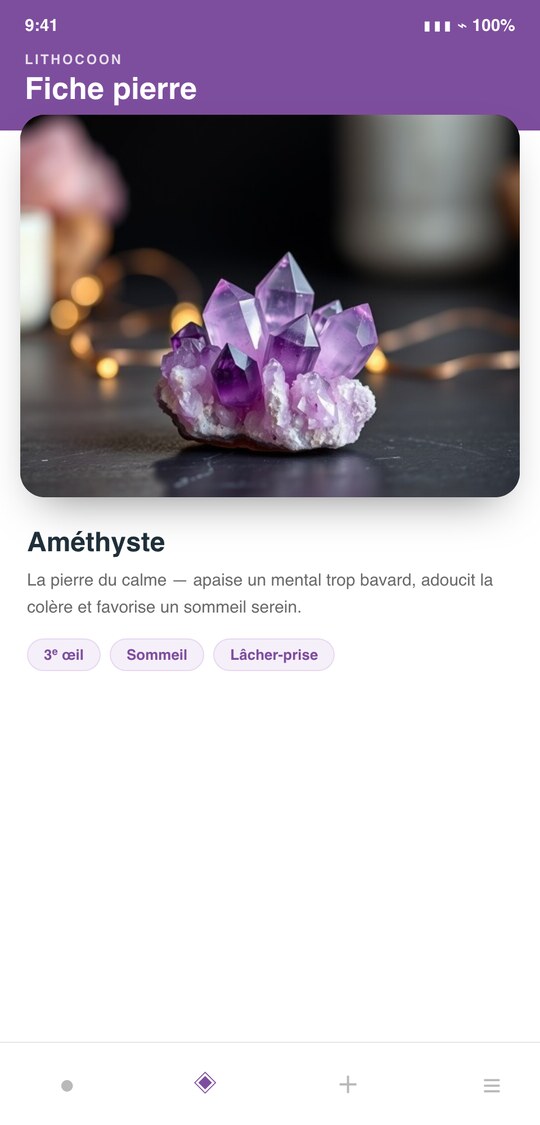
Task: Choose the Lâcher-prise chip
Action: 274,654
